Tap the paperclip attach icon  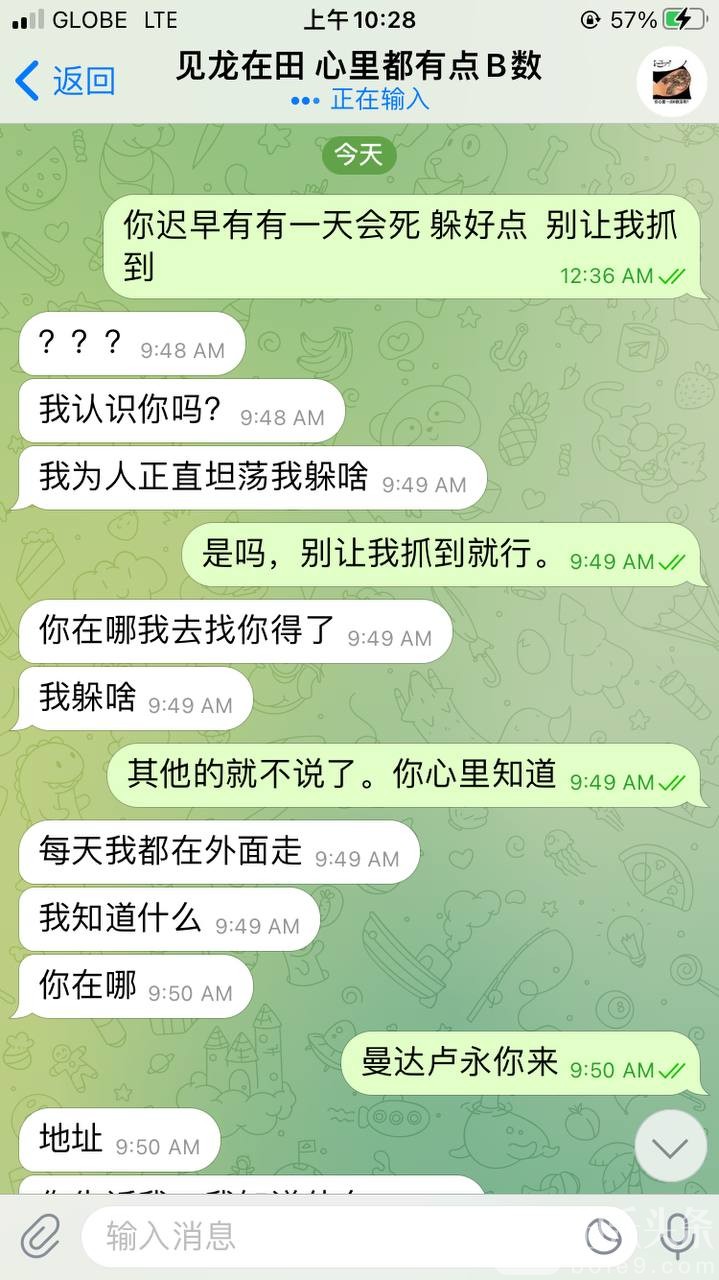pyautogui.click(x=40, y=1237)
